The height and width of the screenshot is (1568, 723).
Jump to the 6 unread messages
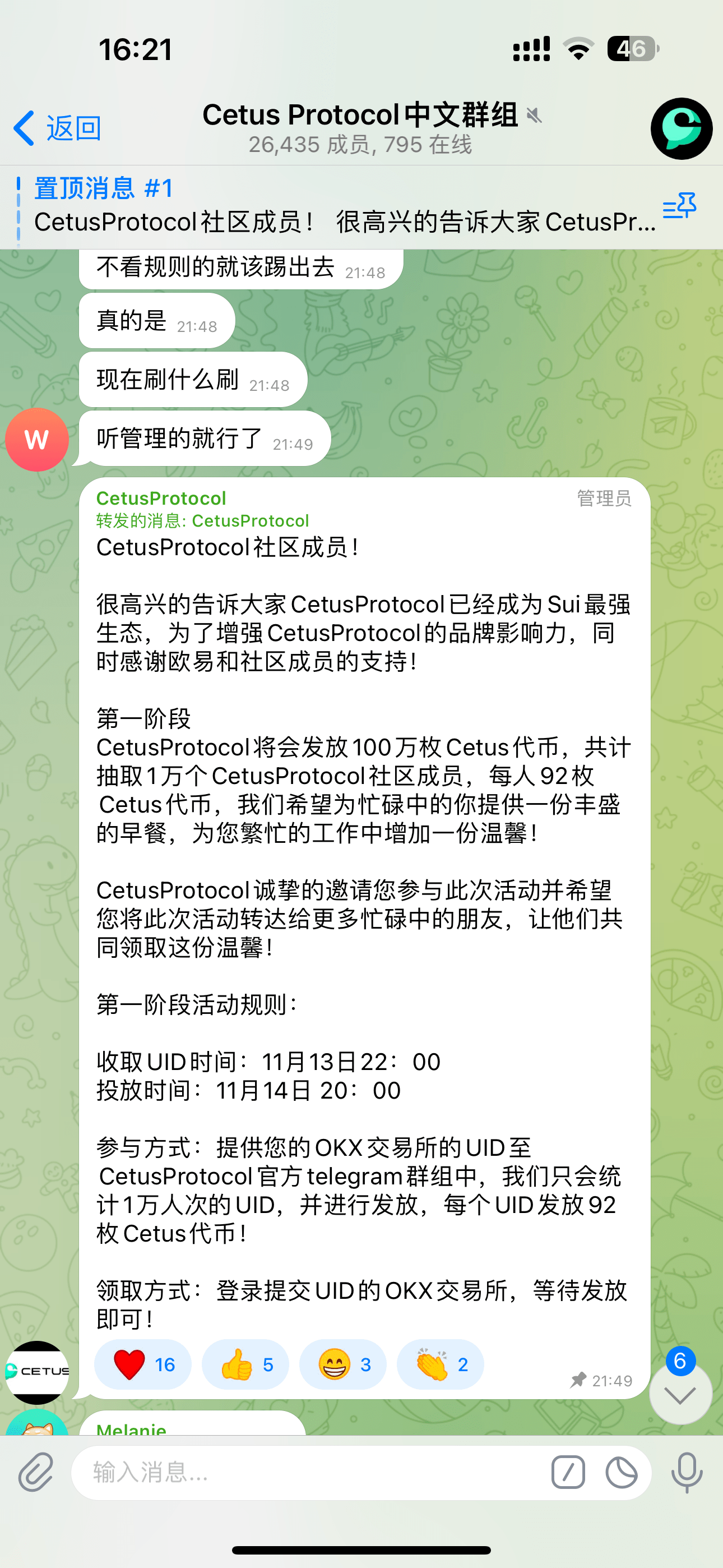coord(680,1392)
